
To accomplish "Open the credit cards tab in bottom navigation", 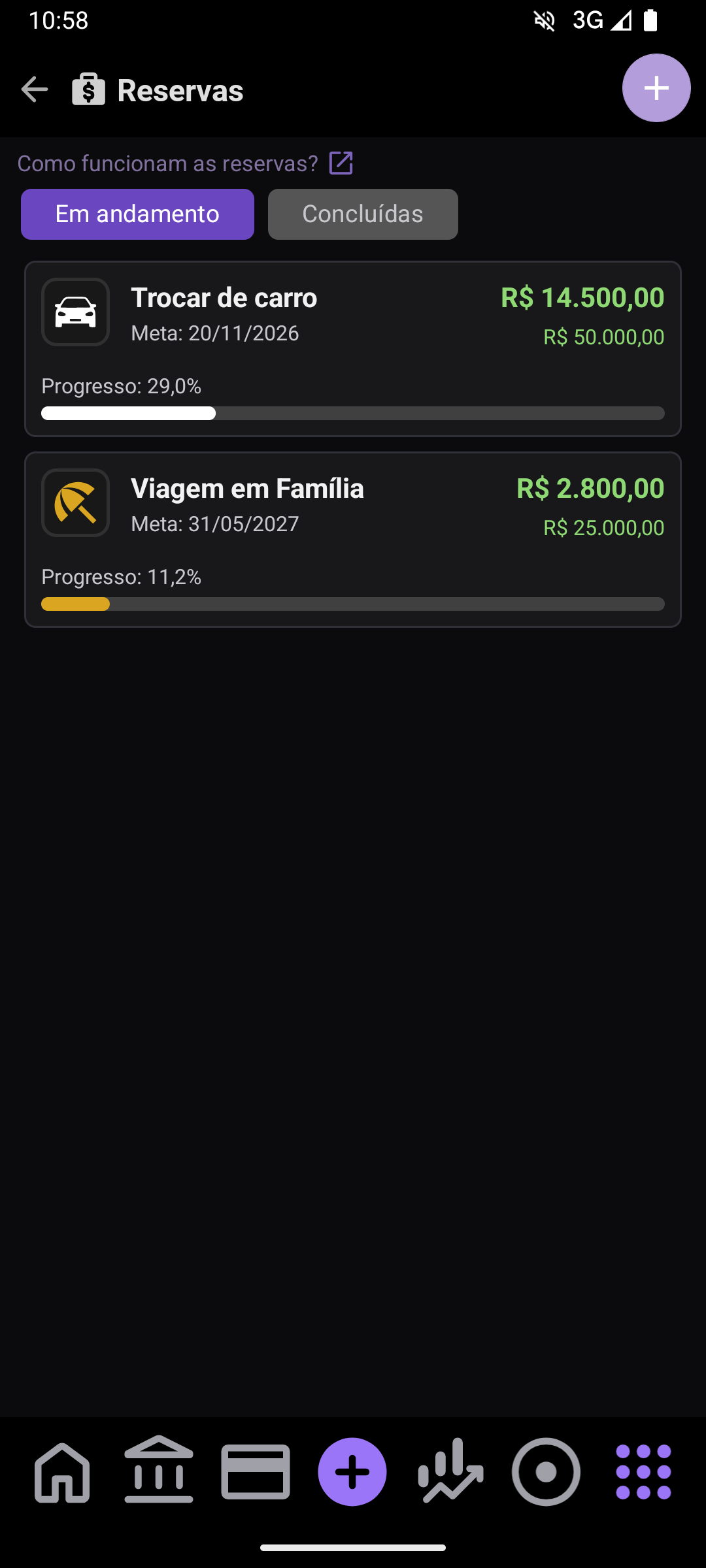I will point(256,1472).
